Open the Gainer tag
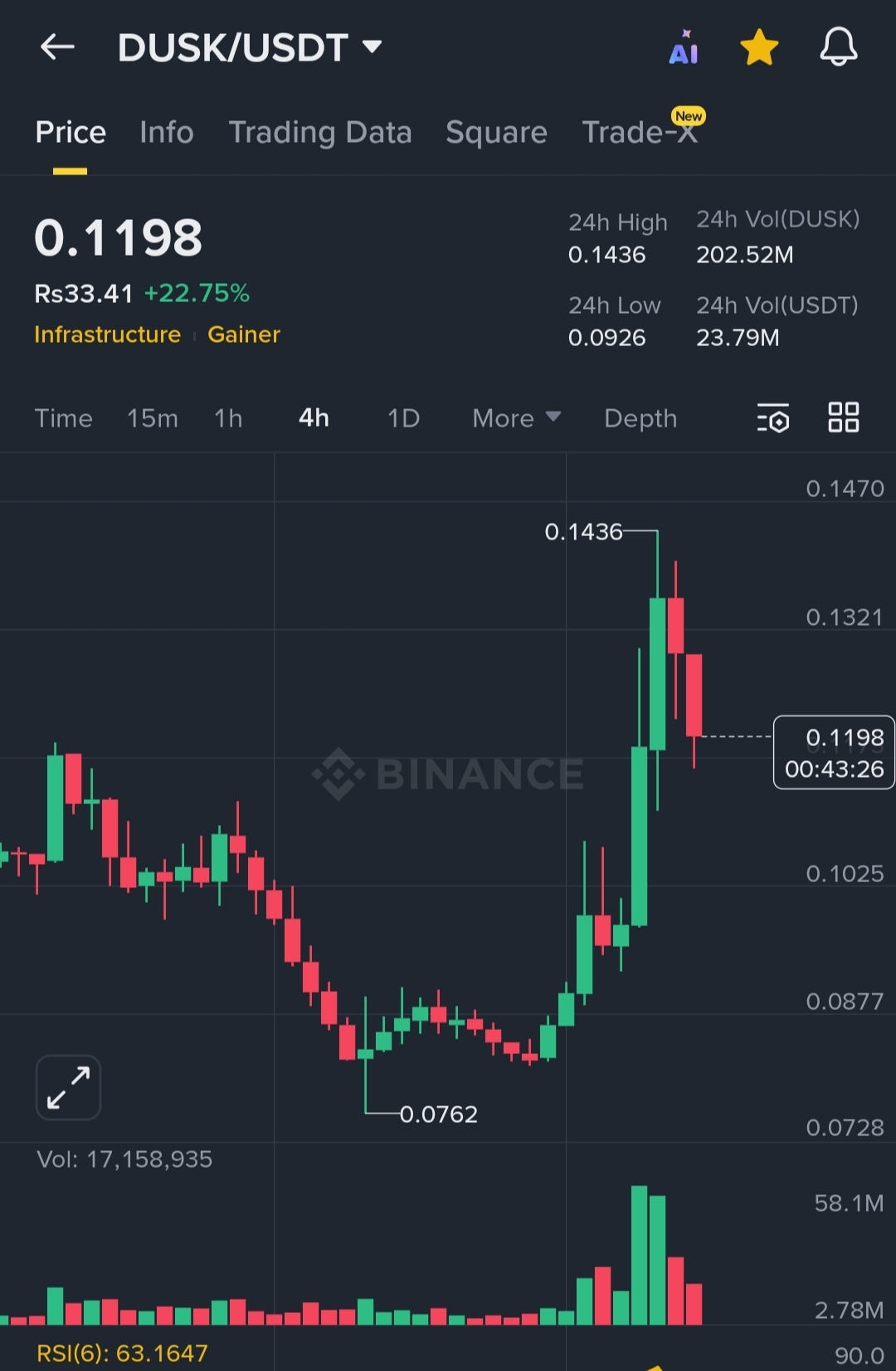 244,334
